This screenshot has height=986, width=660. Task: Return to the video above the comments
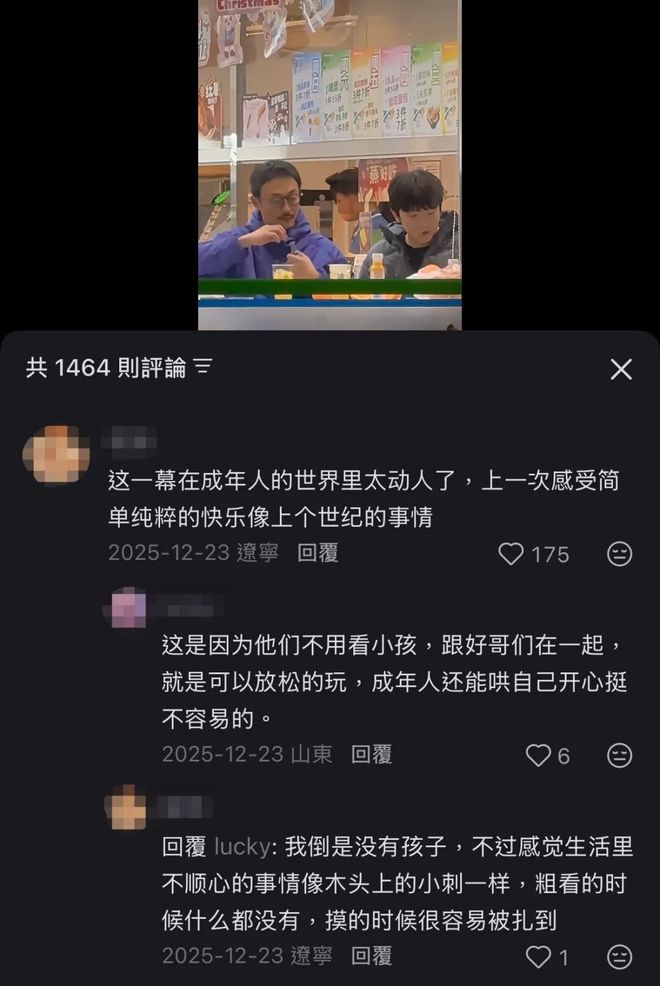329,165
